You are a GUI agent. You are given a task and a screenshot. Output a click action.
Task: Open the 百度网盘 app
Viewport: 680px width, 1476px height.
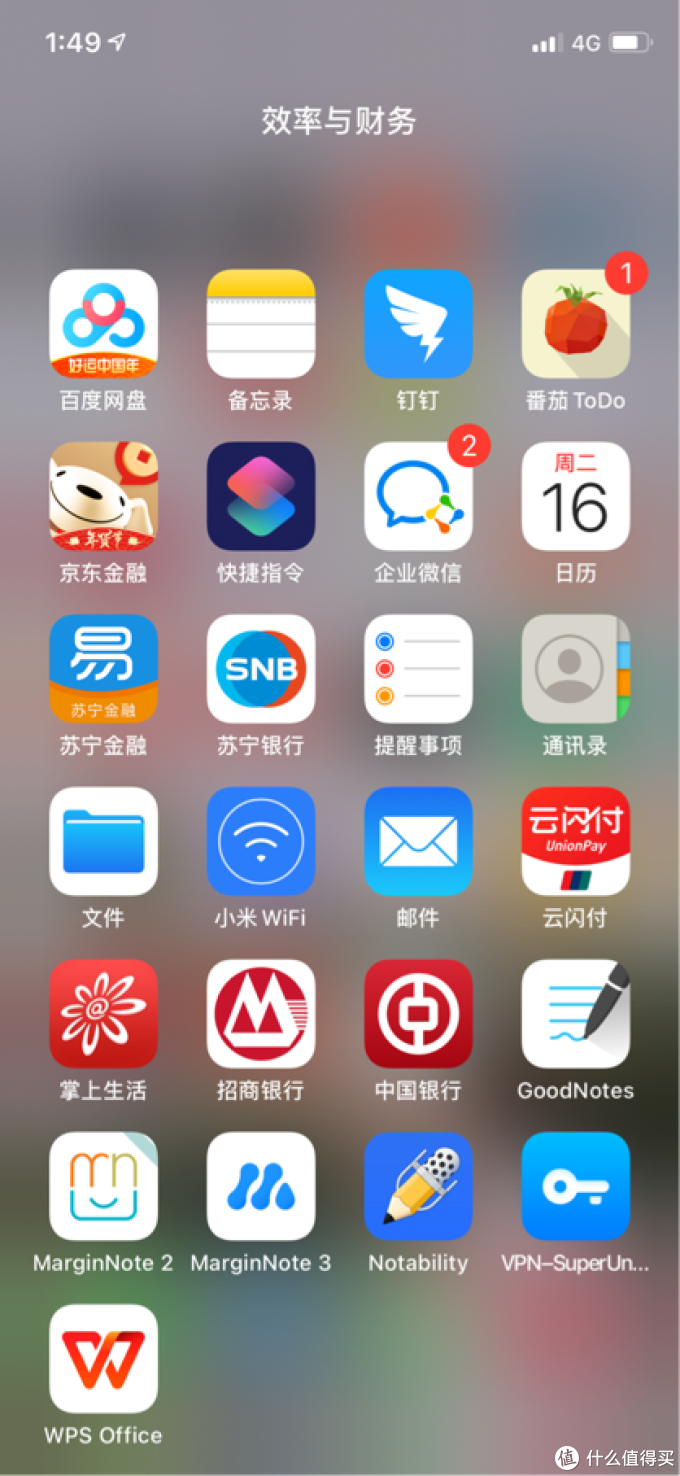pyautogui.click(x=104, y=323)
